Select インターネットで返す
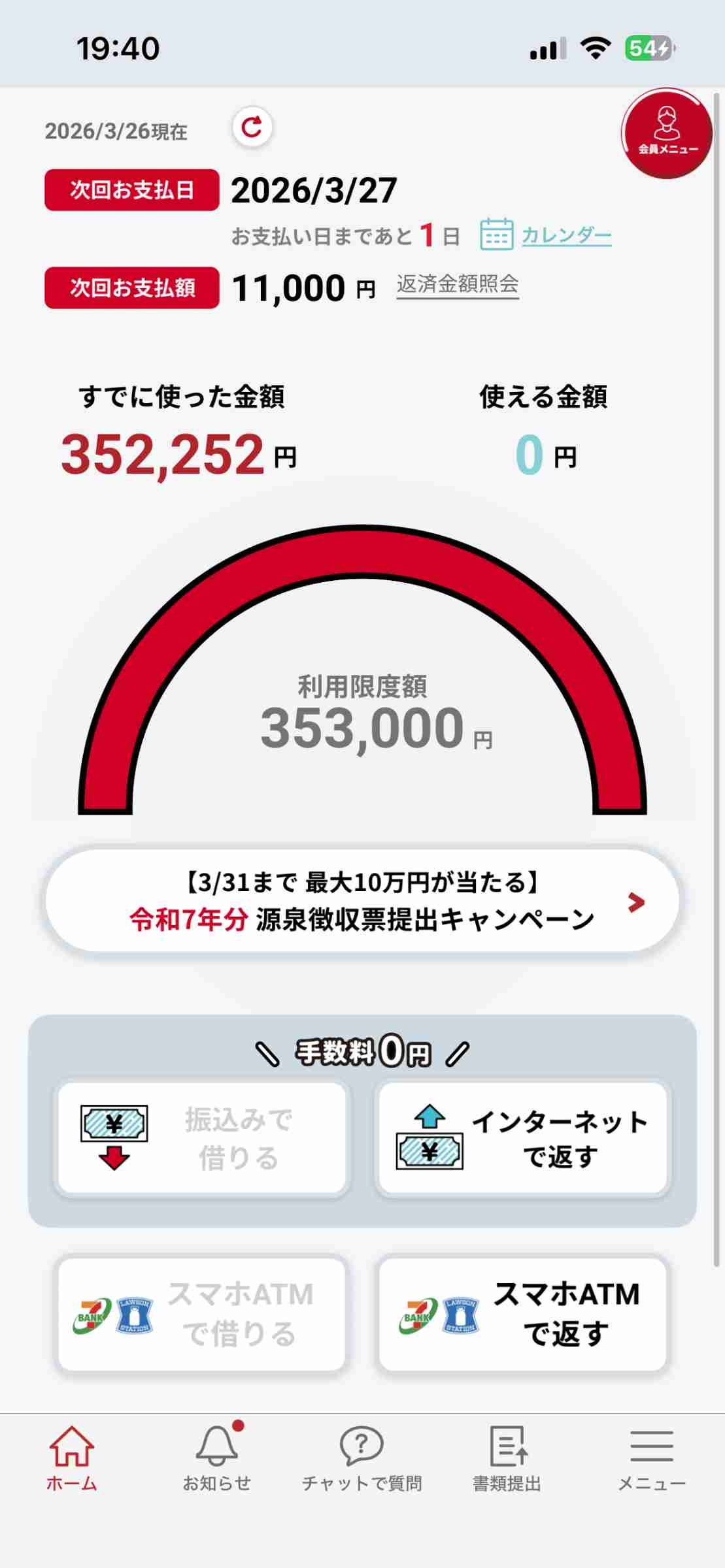 522,1138
